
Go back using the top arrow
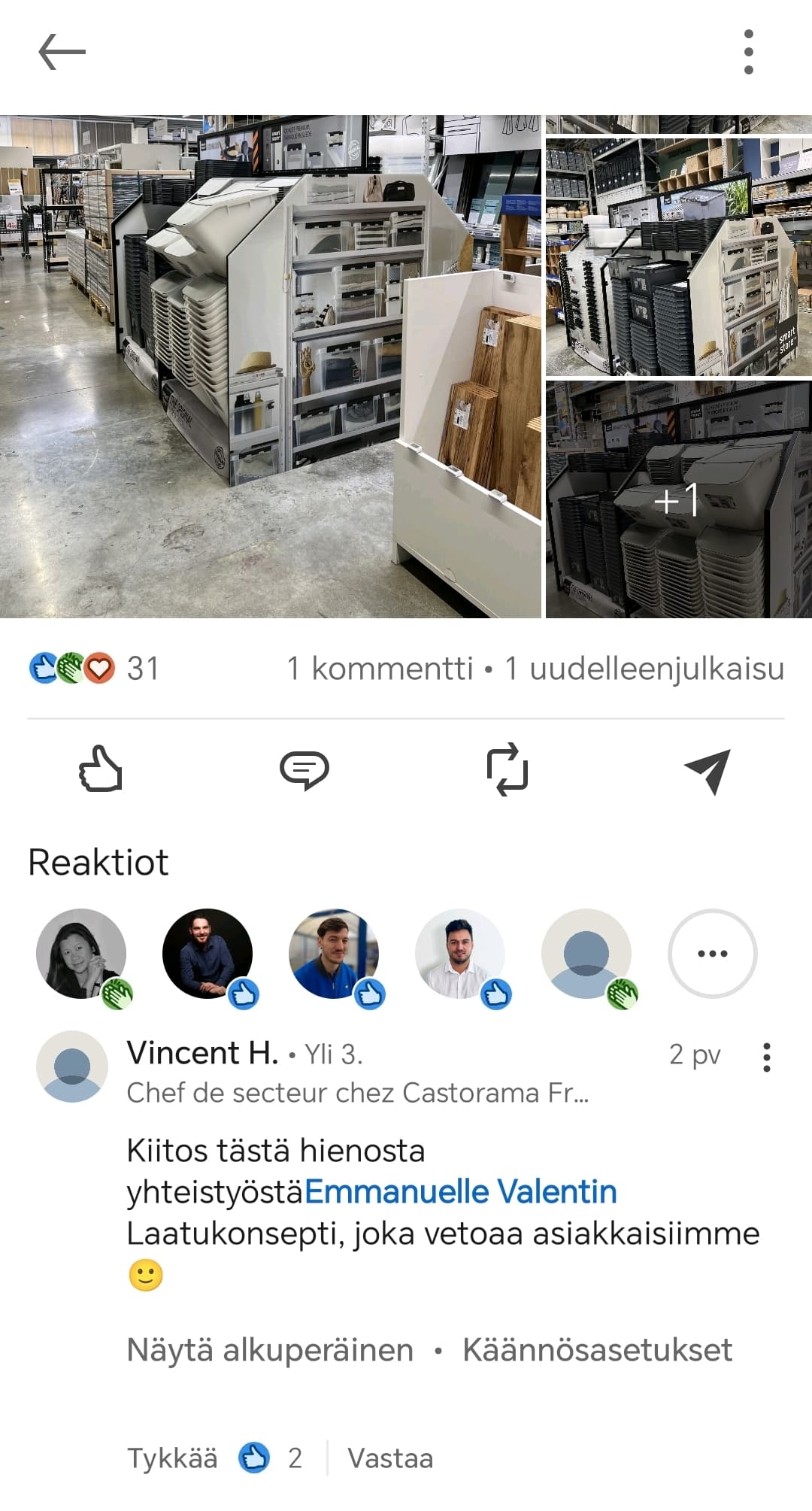click(x=62, y=52)
